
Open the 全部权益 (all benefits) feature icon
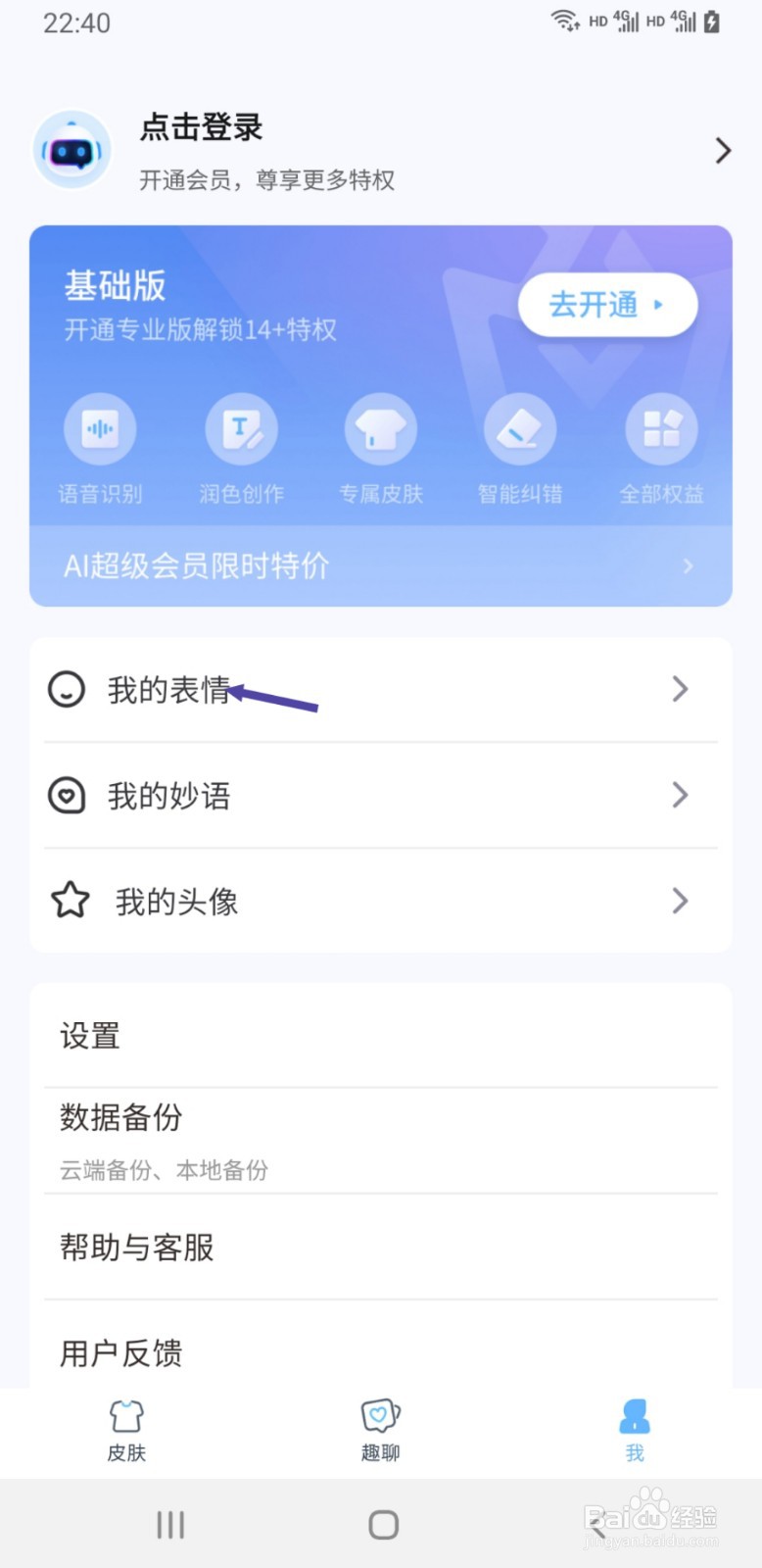(x=662, y=428)
